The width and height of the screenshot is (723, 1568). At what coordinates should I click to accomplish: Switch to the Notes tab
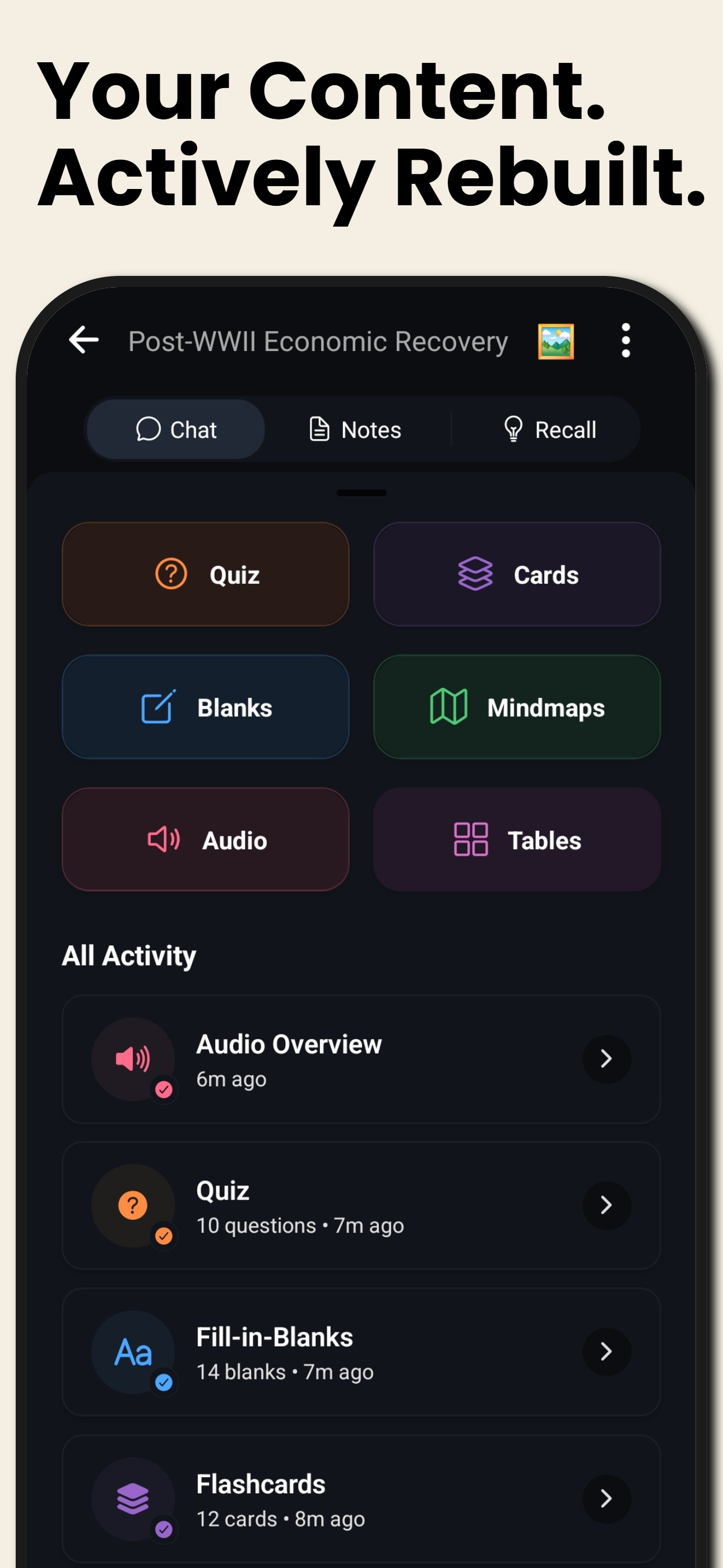[x=354, y=429]
